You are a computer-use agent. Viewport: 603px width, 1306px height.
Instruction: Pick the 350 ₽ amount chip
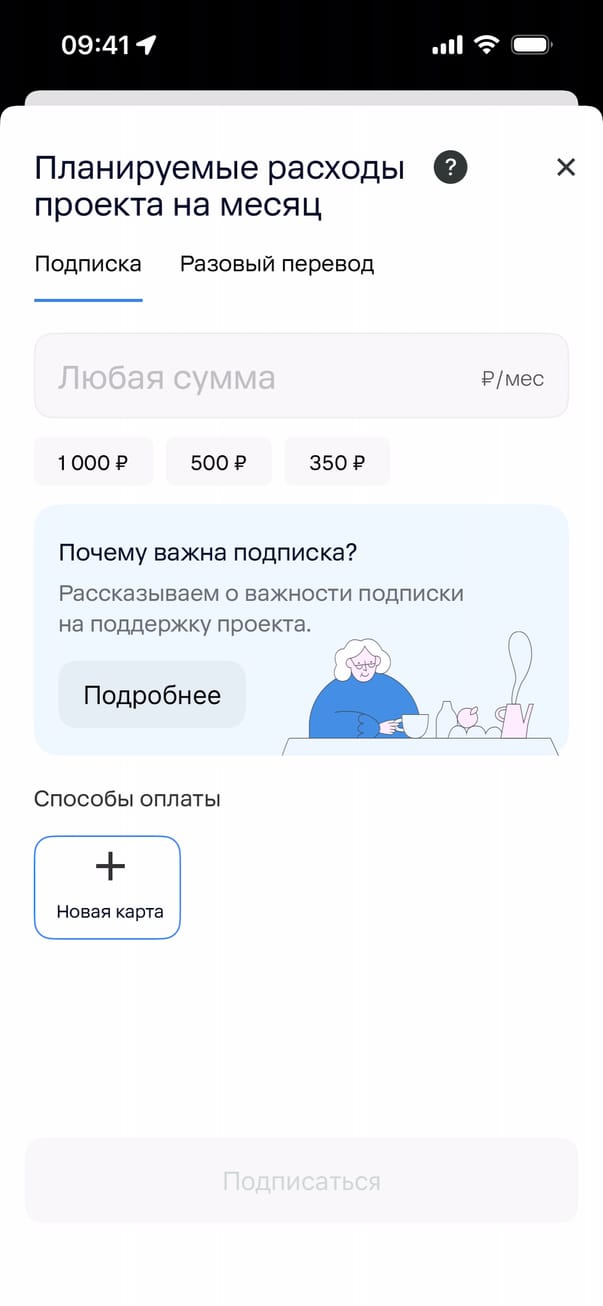pos(337,462)
